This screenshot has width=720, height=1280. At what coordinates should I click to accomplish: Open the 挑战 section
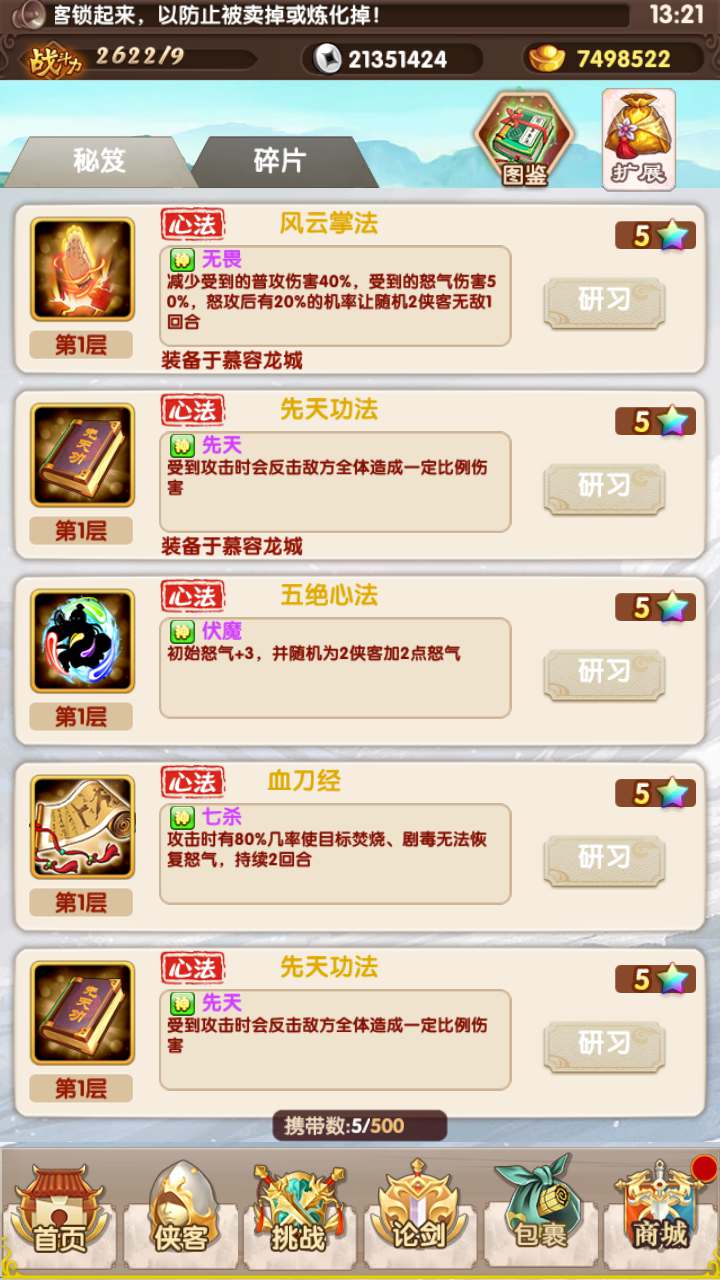point(299,1212)
